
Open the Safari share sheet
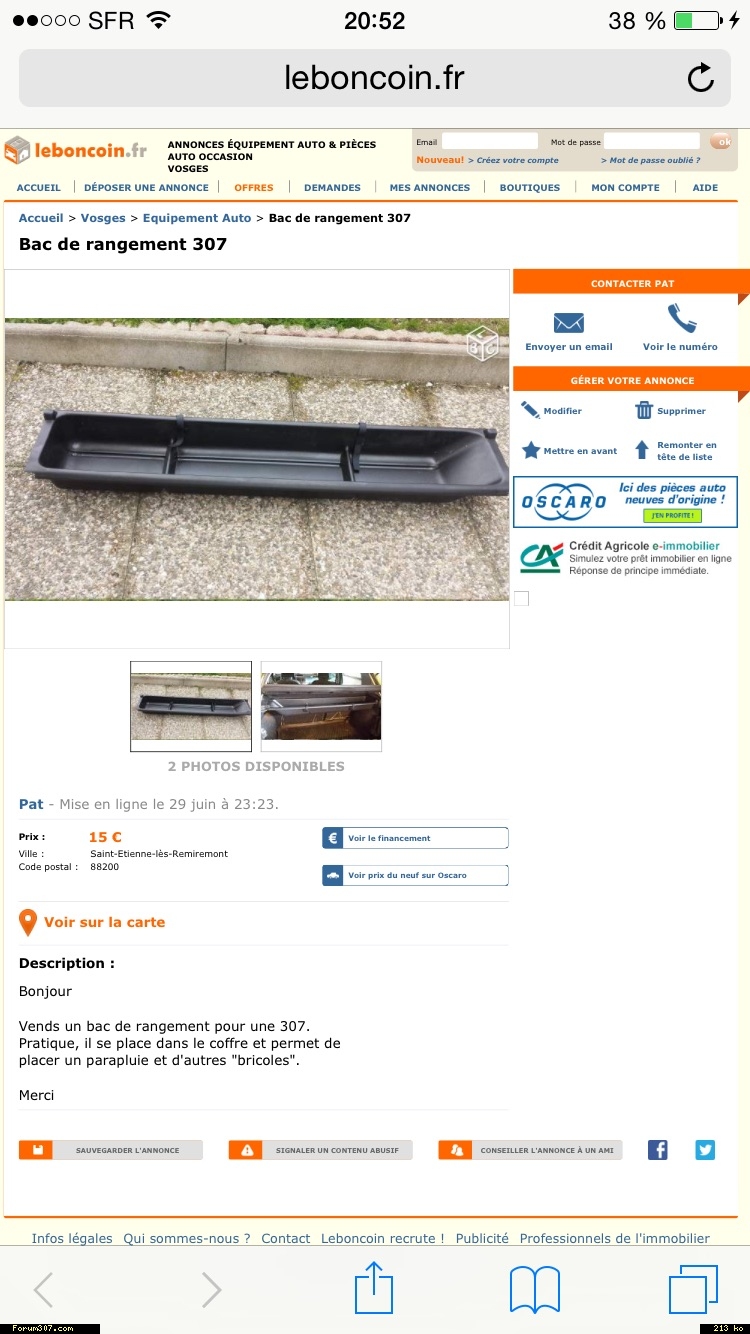click(374, 1289)
